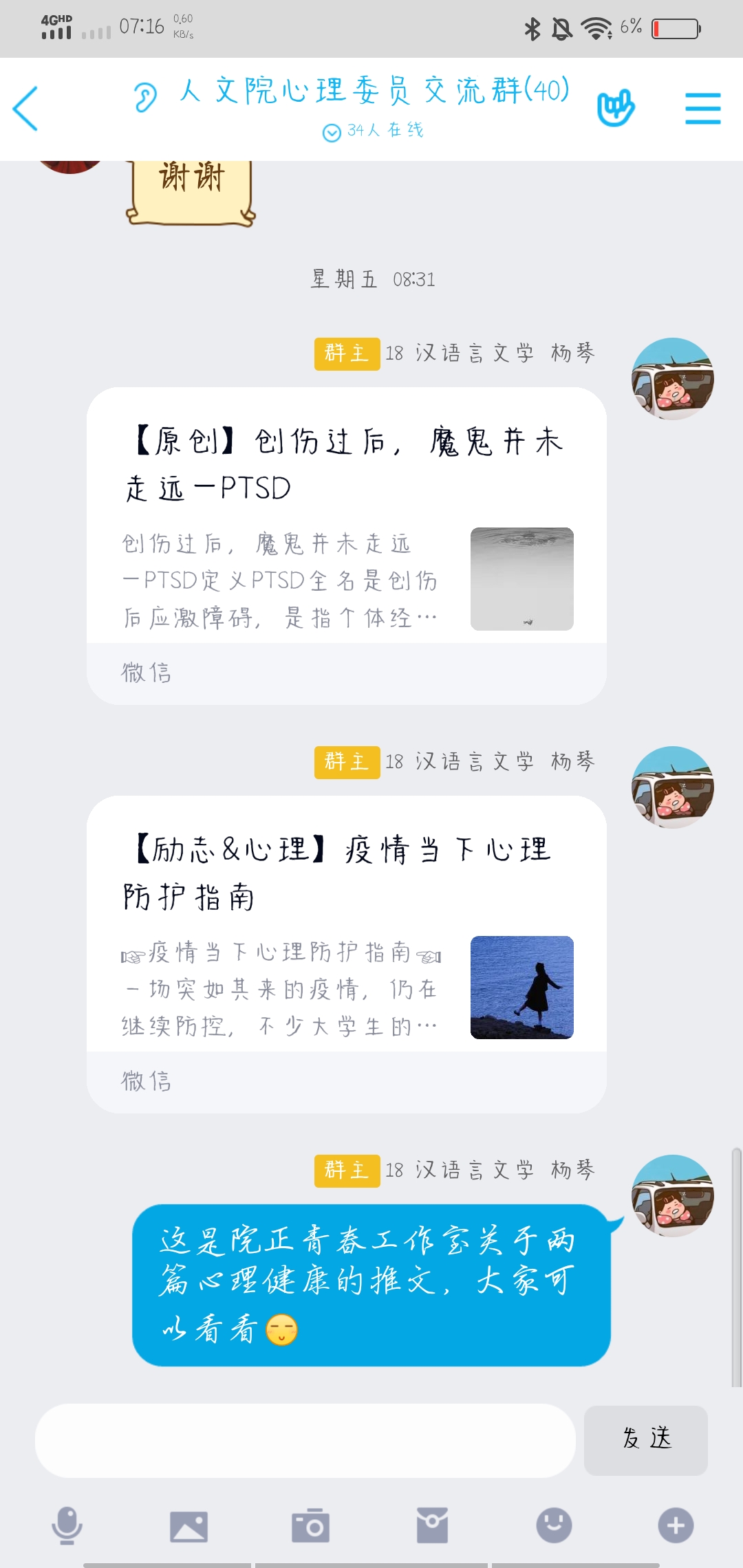Image resolution: width=743 pixels, height=1568 pixels.
Task: Focus the message input field
Action: (305, 1440)
